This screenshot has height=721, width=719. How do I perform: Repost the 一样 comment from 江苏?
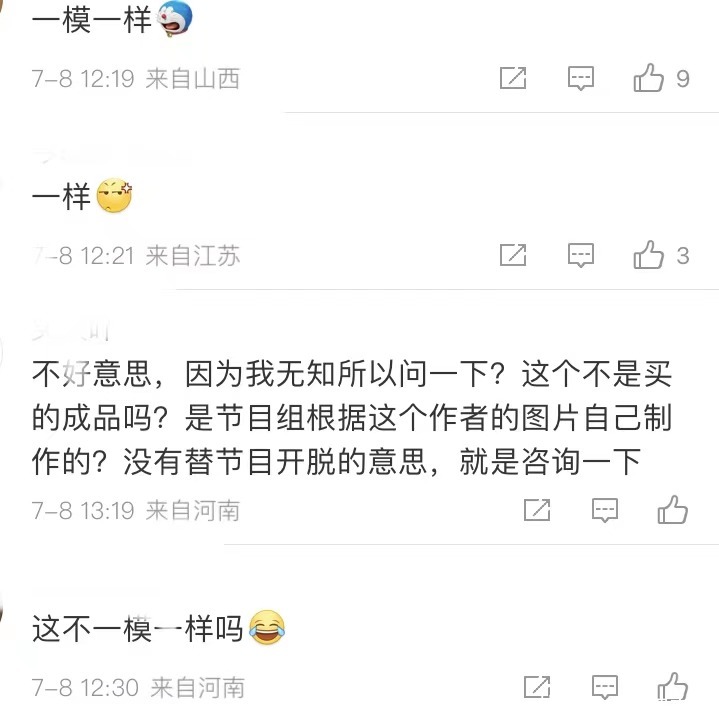point(513,256)
